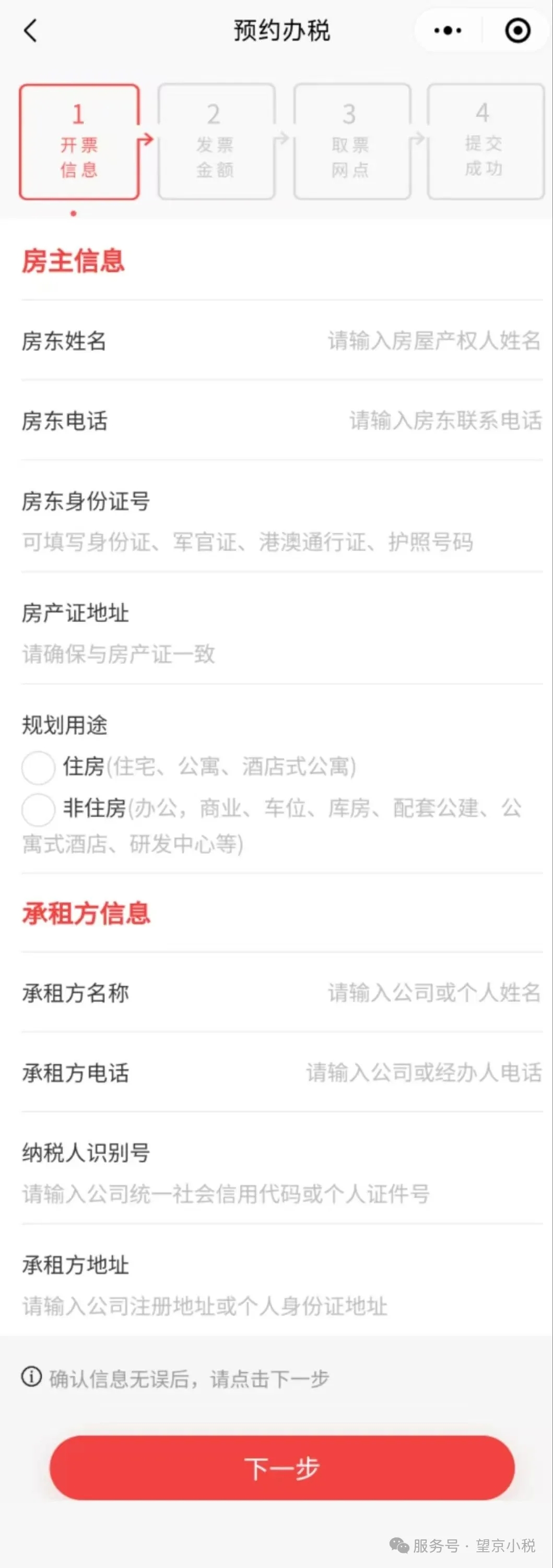Open the mini program more options menu

pos(448,30)
